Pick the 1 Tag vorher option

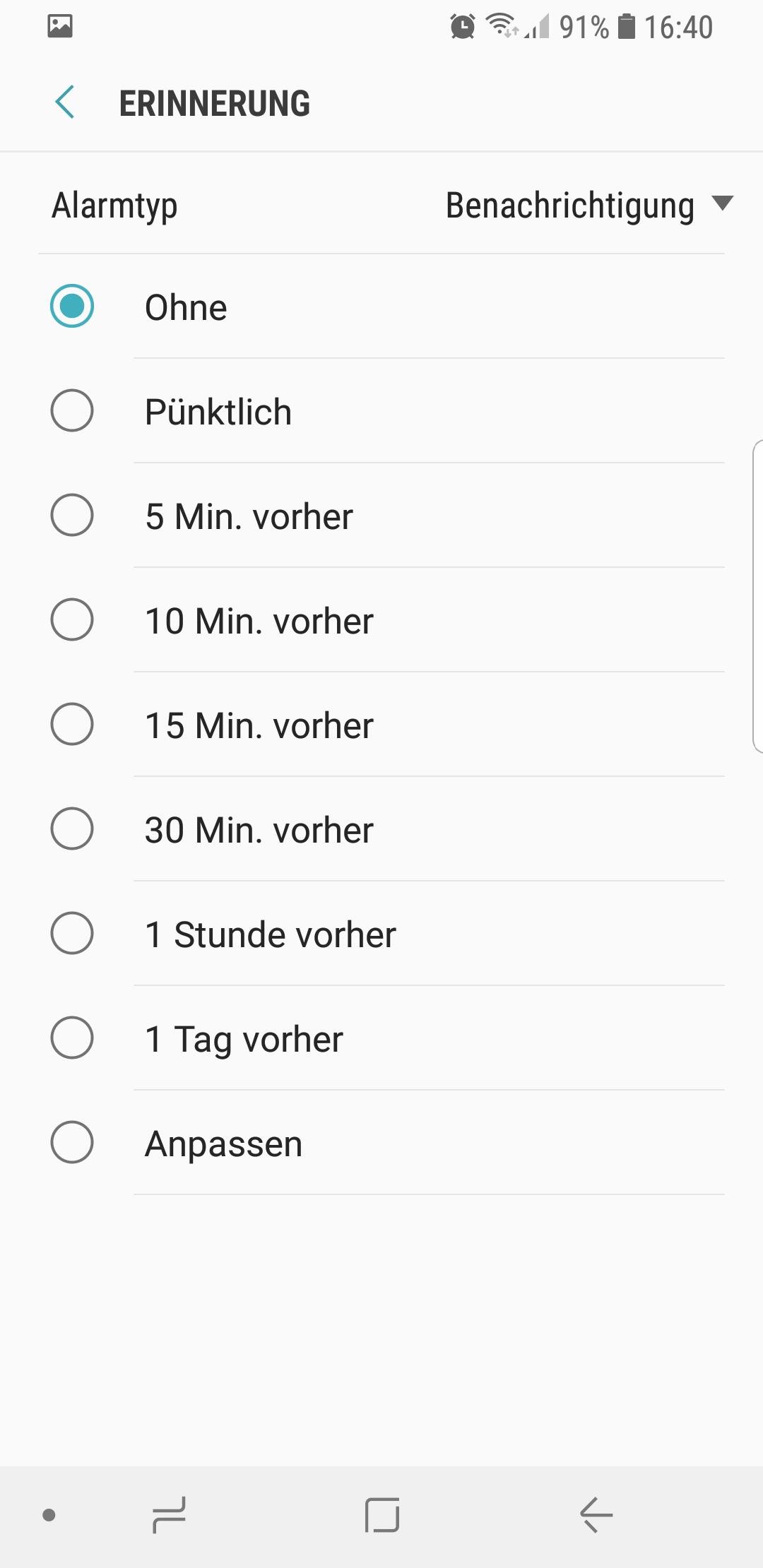[x=72, y=1038]
